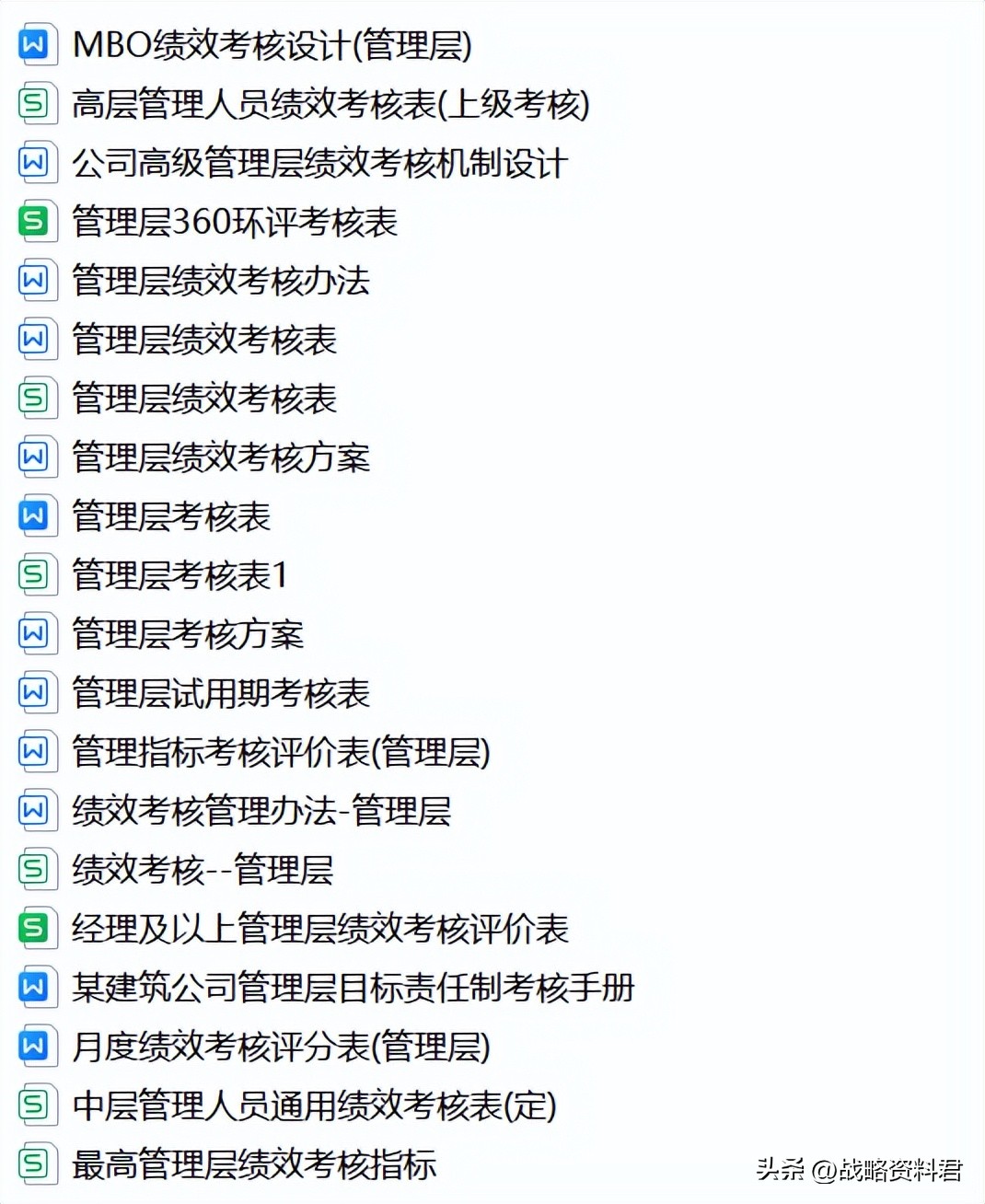Select 某建筑公司管理层目标责任制考核手册

point(353,988)
